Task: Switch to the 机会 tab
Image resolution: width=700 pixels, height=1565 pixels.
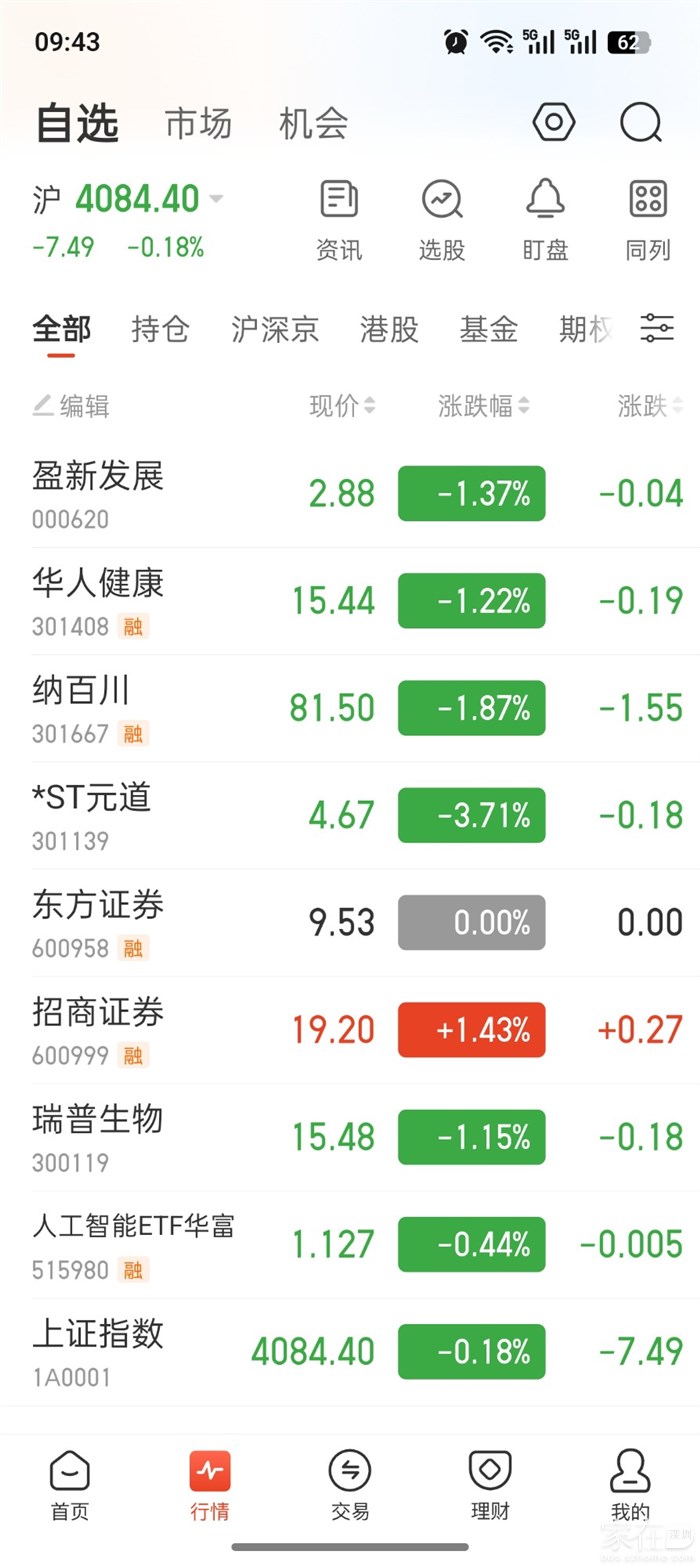Action: pyautogui.click(x=313, y=124)
